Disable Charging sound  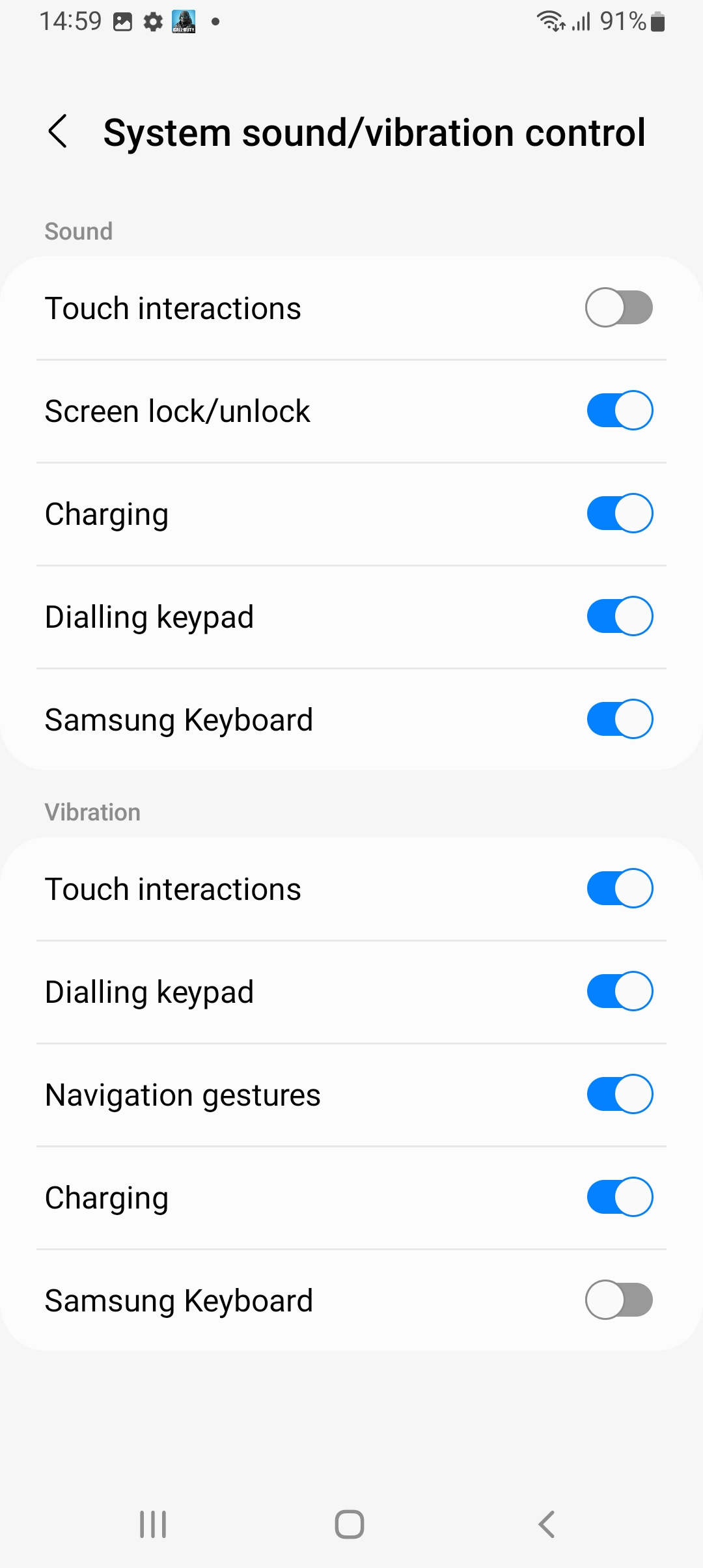pos(619,513)
